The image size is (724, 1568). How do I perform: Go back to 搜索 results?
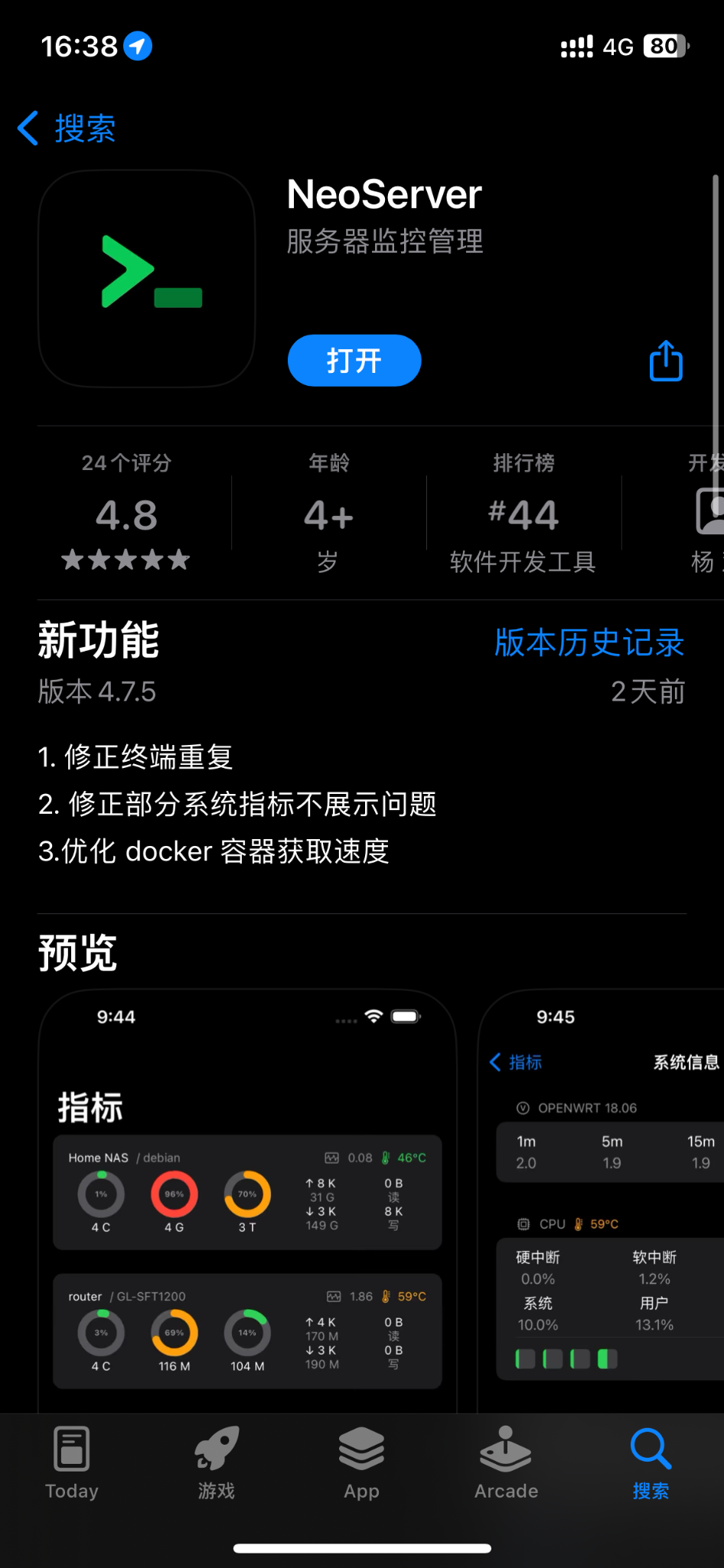pos(67,128)
